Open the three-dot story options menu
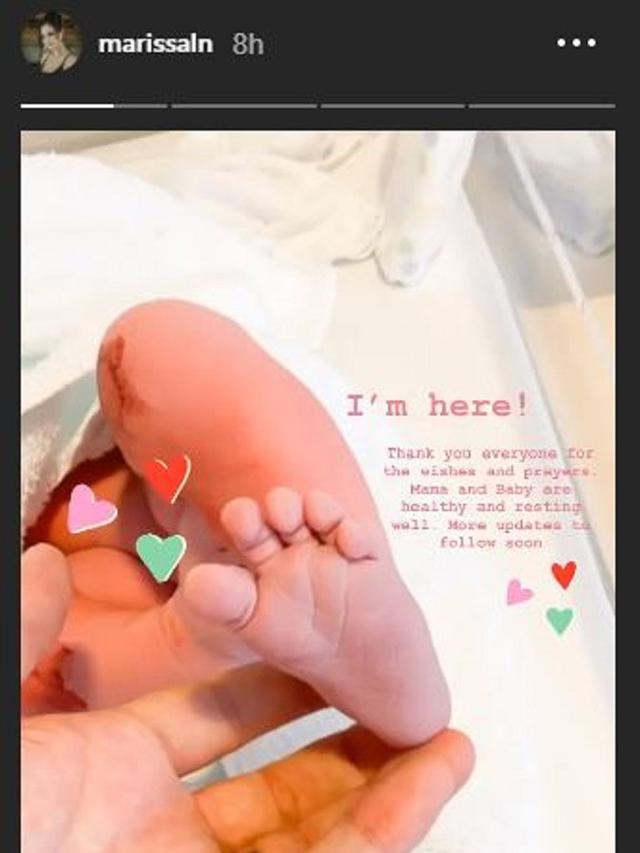The height and width of the screenshot is (853, 640). coord(577,43)
